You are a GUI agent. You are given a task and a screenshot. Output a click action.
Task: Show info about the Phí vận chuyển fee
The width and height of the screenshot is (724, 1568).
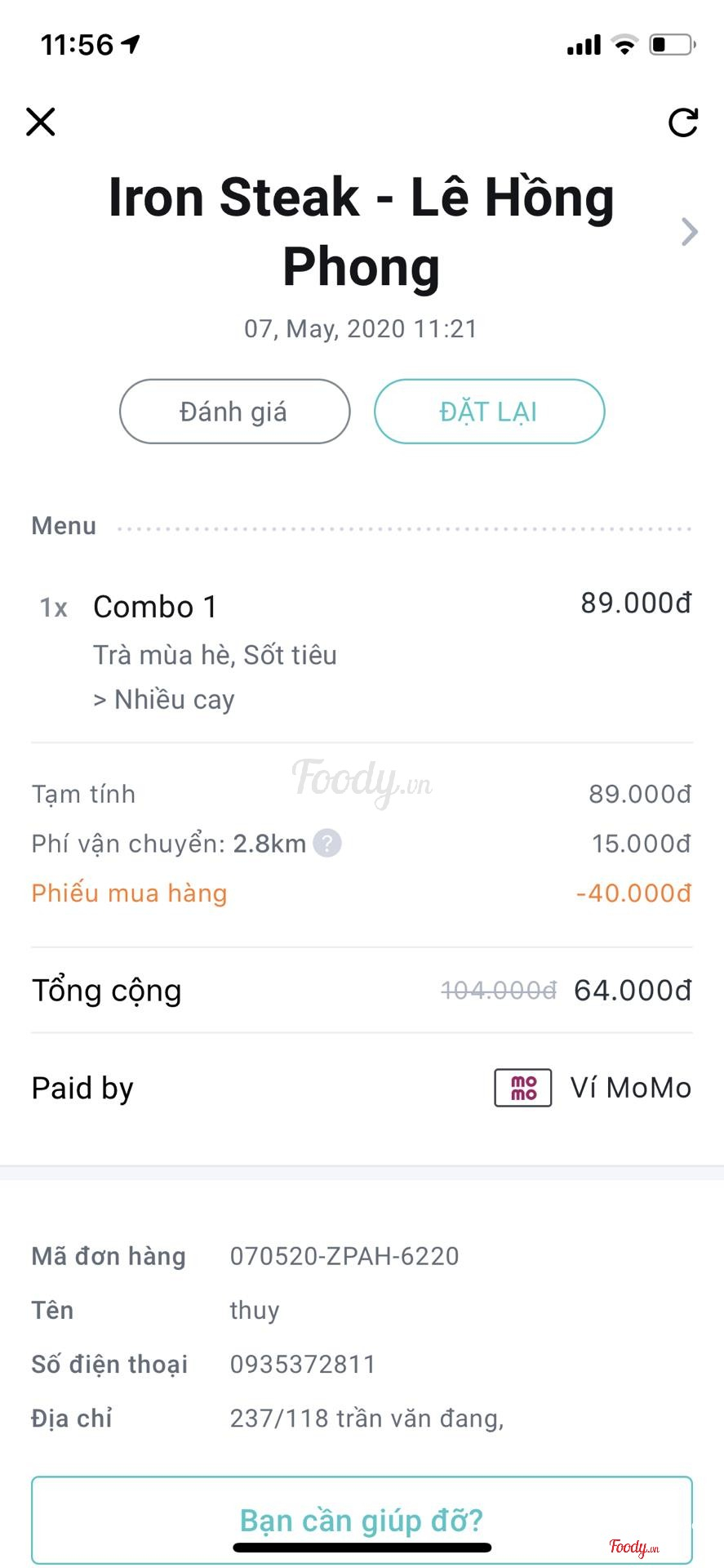pyautogui.click(x=327, y=843)
